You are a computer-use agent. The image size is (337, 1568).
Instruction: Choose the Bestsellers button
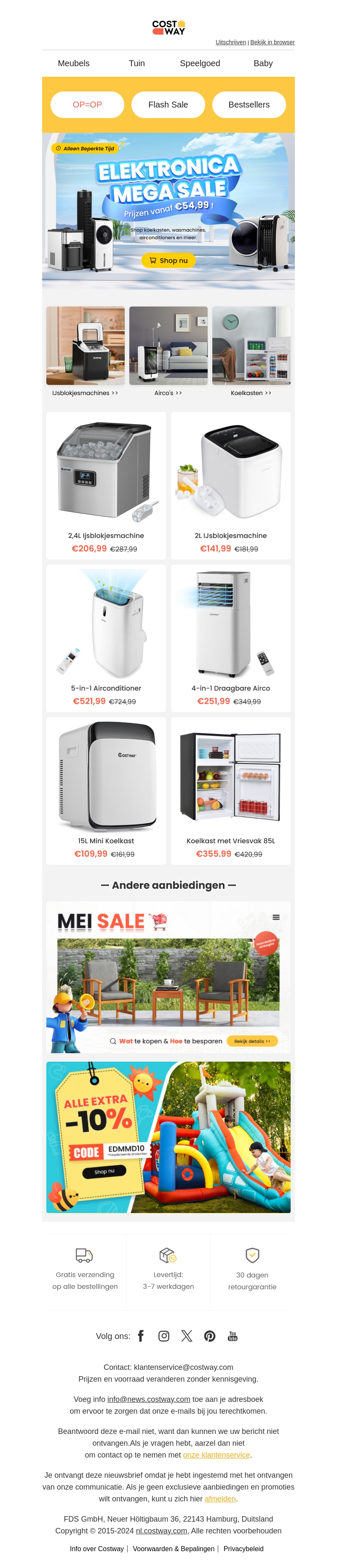(249, 105)
